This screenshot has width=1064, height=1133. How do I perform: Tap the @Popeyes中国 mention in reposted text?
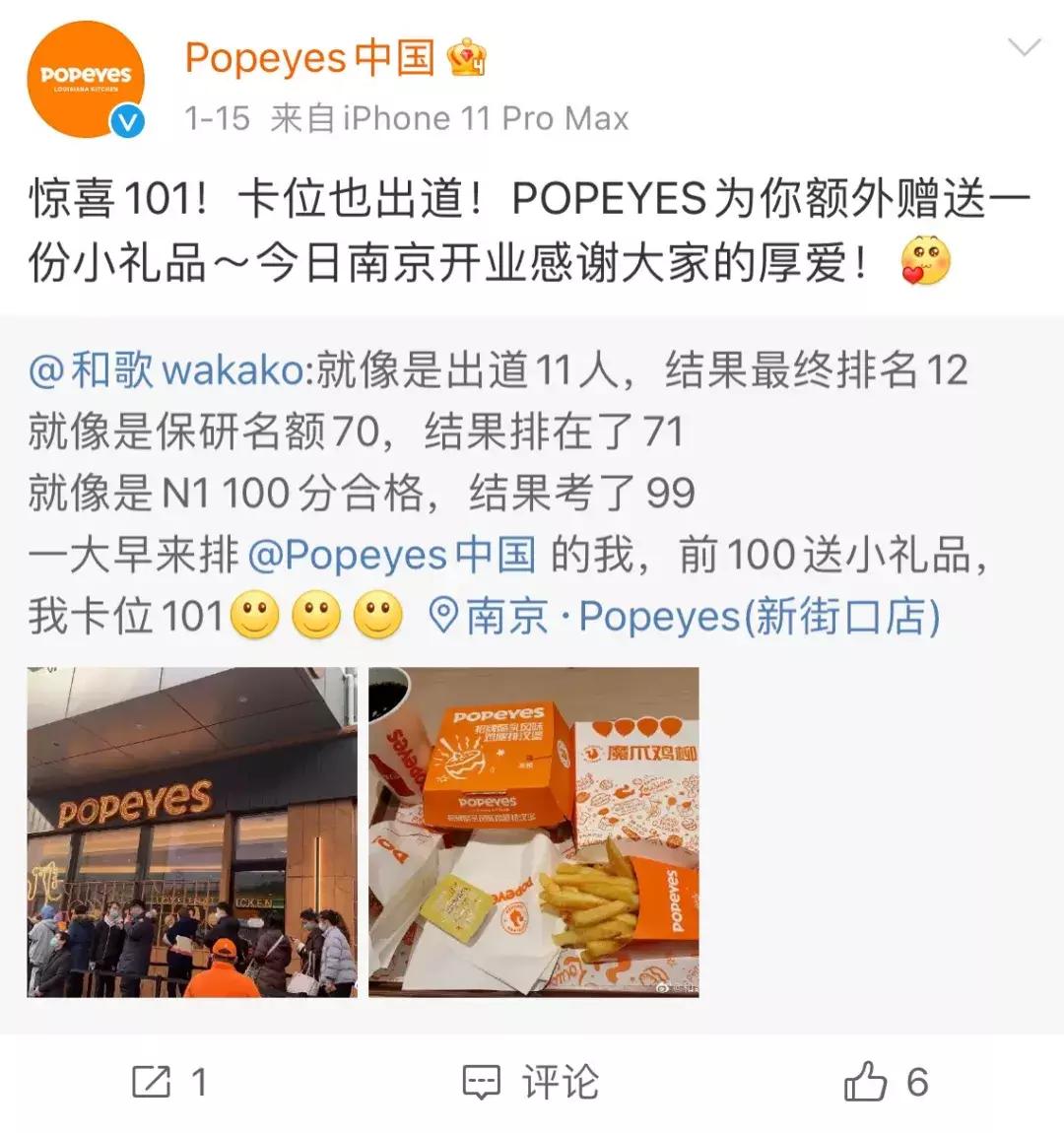coord(392,556)
